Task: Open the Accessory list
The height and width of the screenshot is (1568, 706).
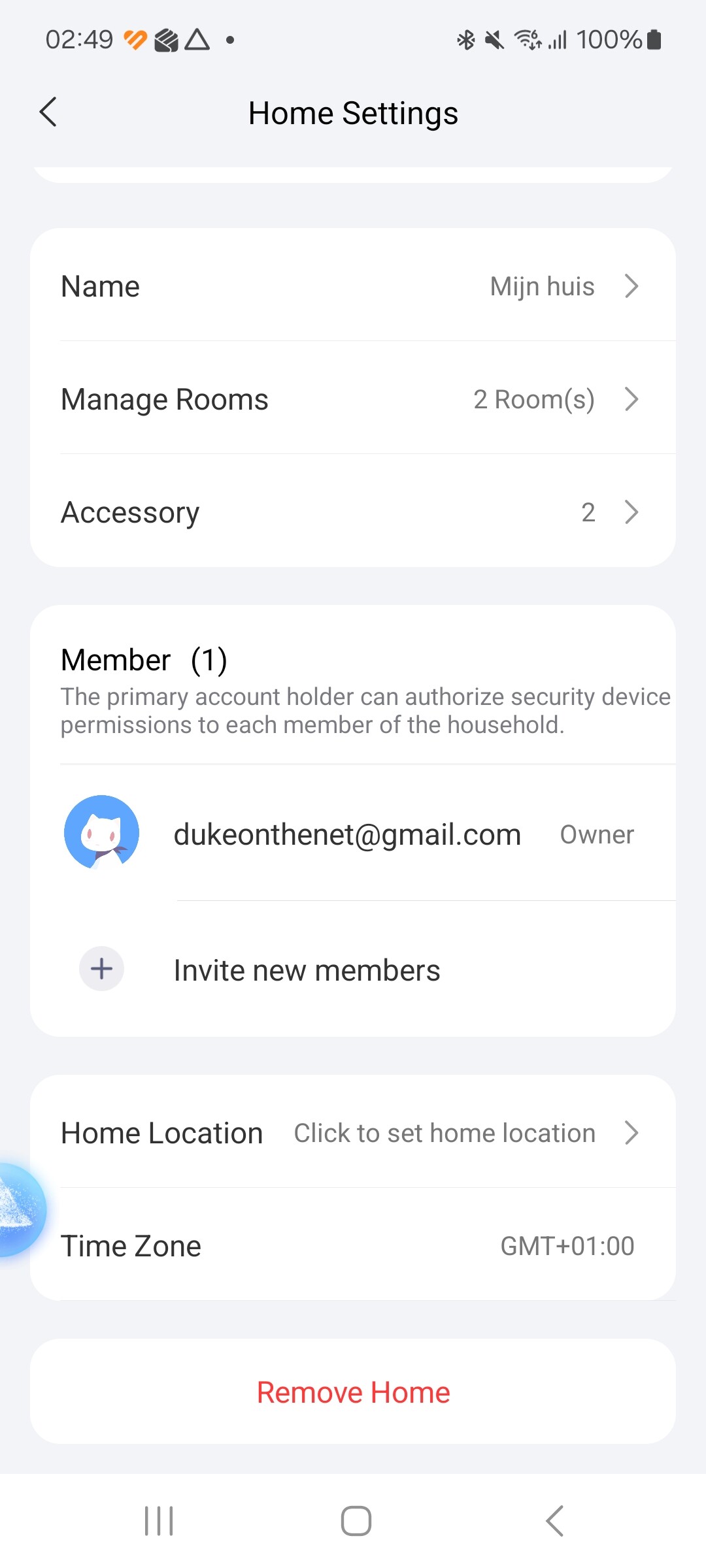Action: tap(353, 512)
